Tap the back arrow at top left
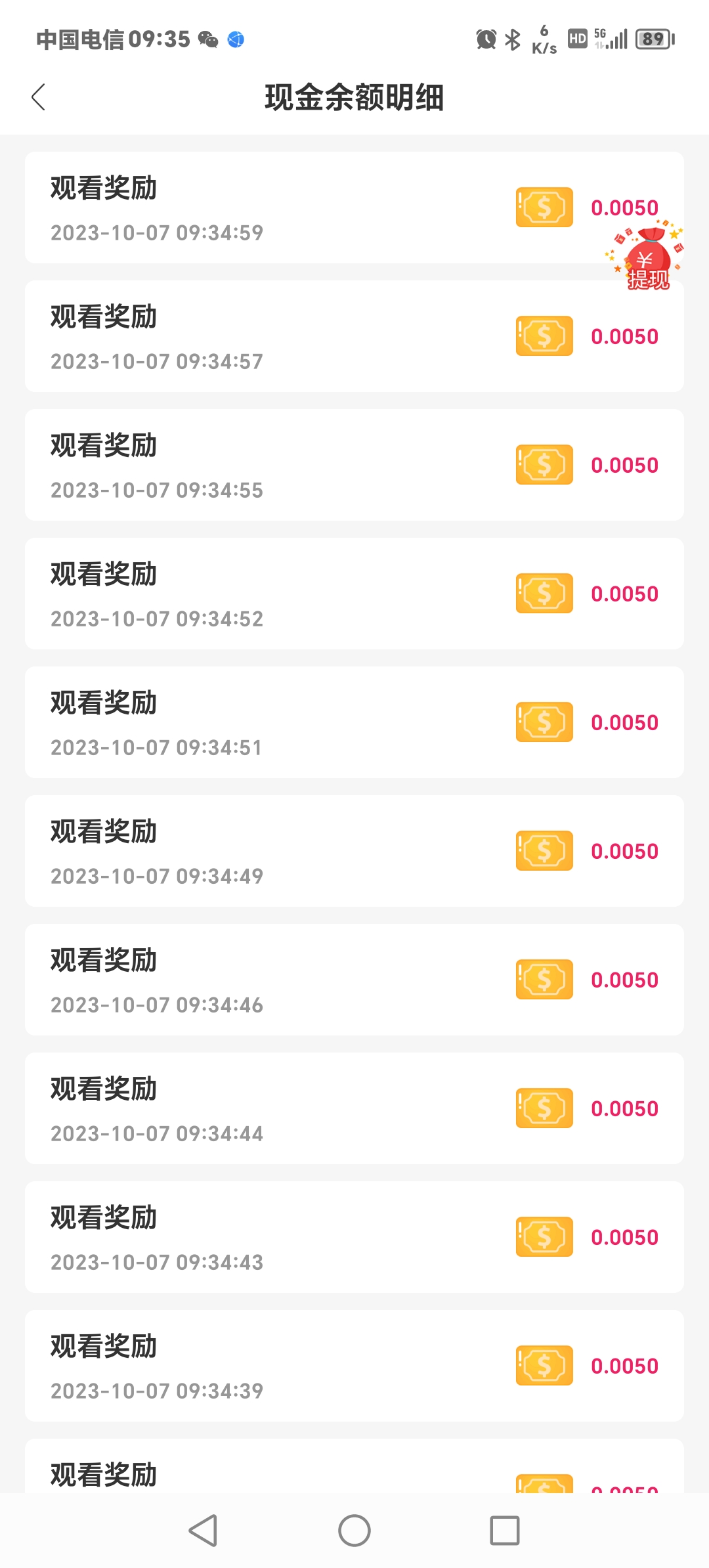 click(x=37, y=97)
